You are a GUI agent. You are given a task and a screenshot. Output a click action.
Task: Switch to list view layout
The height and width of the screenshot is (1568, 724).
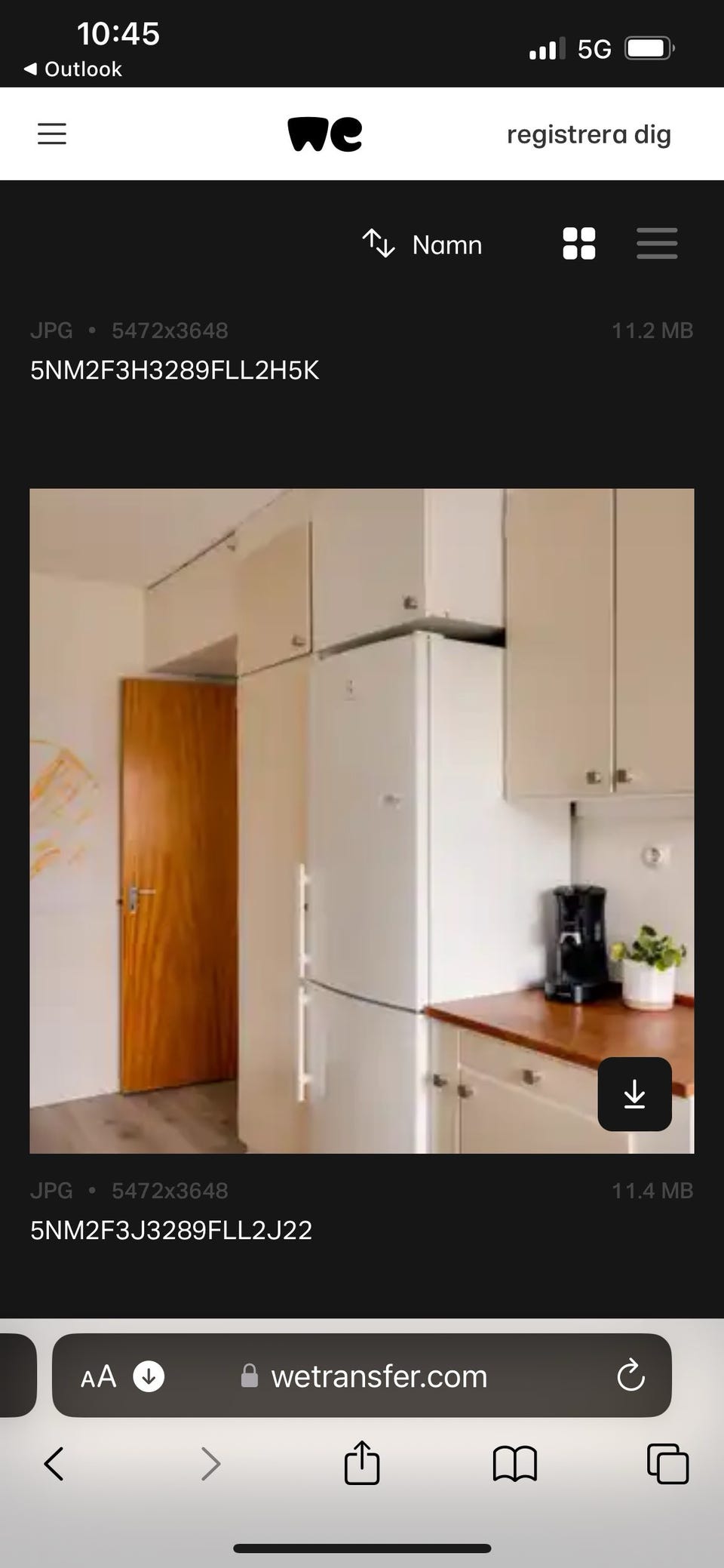656,244
